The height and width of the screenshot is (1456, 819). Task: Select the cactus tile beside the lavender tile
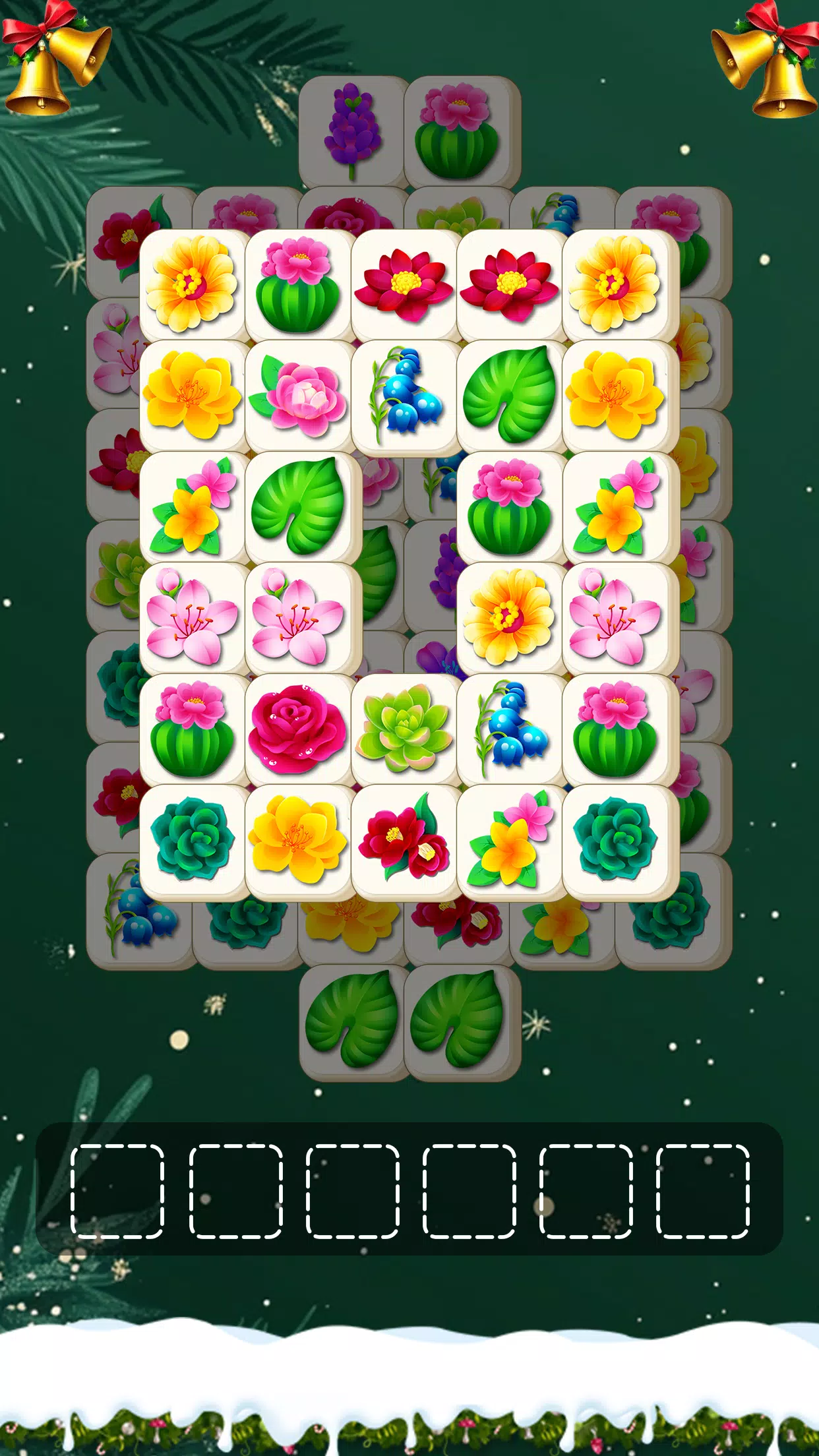pyautogui.click(x=458, y=133)
